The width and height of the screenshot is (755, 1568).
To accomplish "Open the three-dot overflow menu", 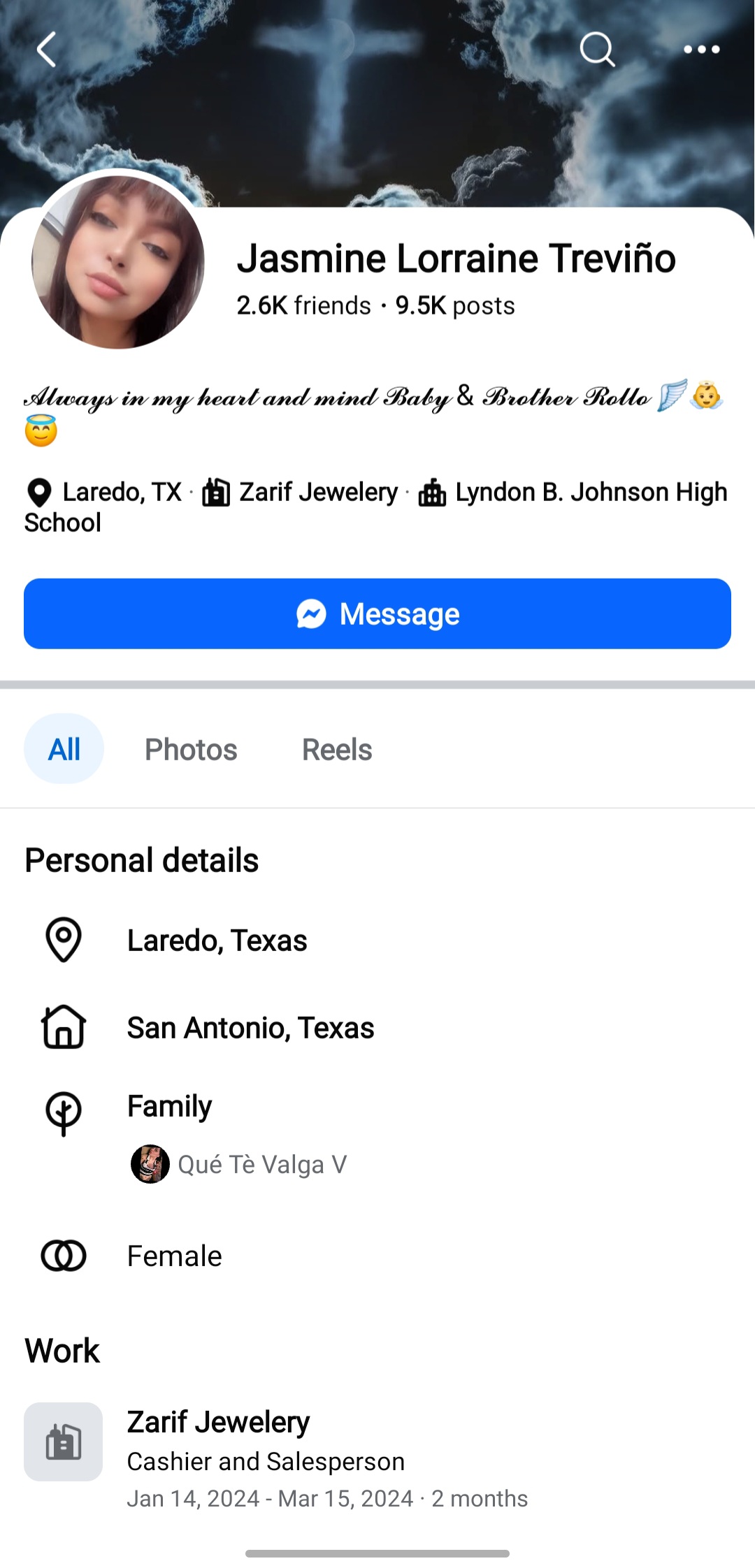I will coord(701,50).
